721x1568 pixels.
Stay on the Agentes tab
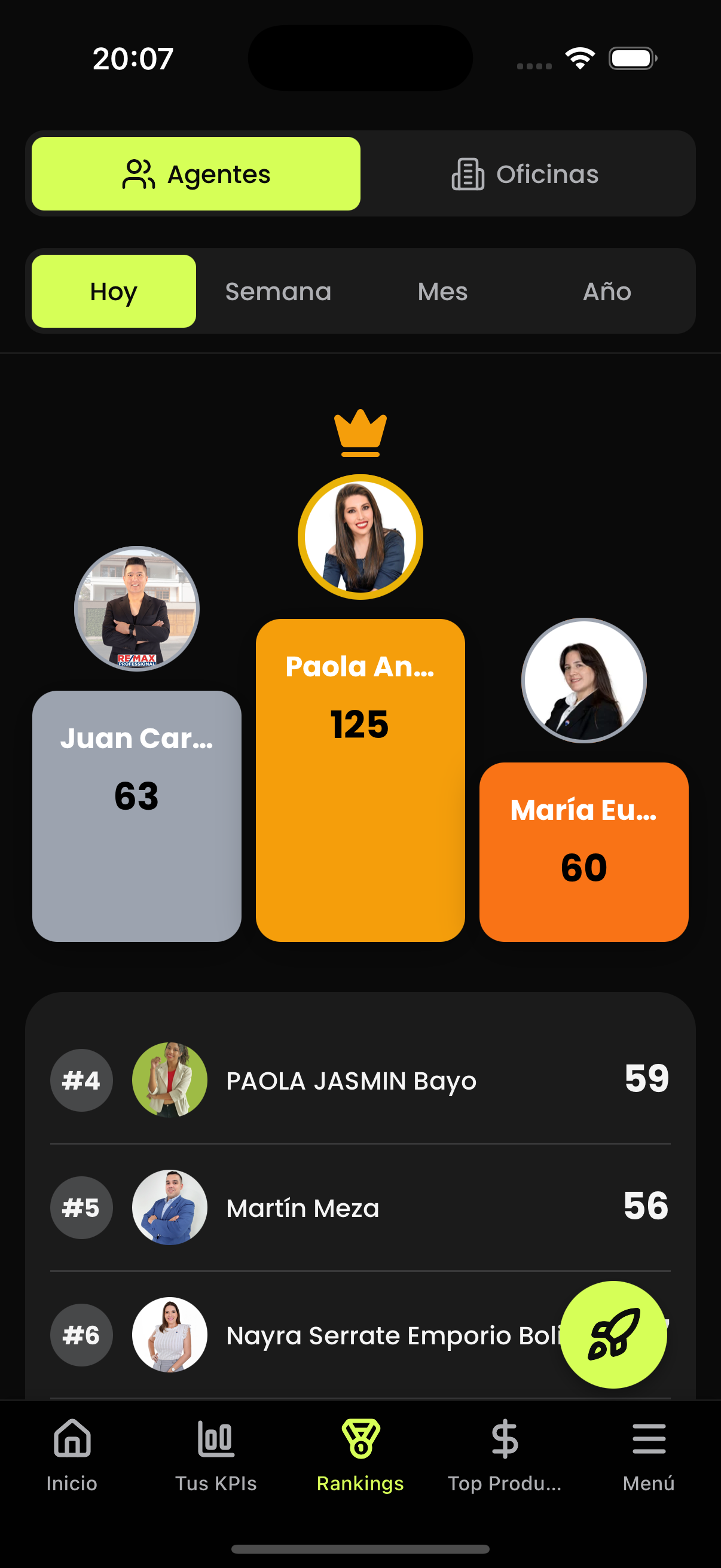195,173
